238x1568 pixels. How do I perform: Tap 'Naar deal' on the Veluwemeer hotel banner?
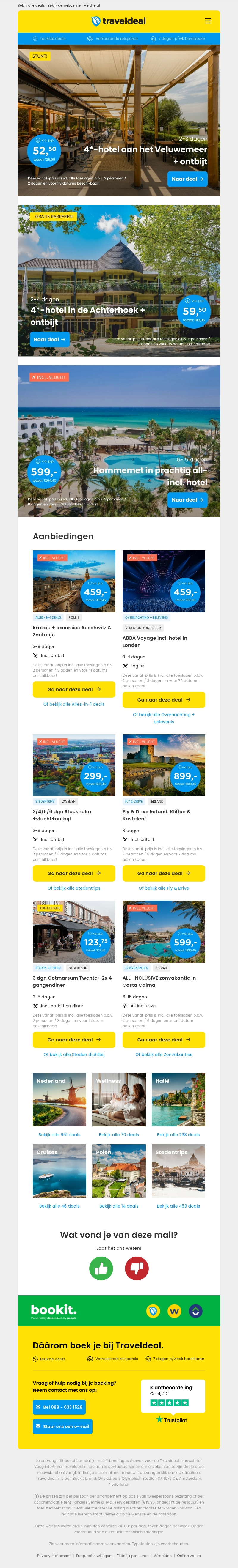click(187, 179)
